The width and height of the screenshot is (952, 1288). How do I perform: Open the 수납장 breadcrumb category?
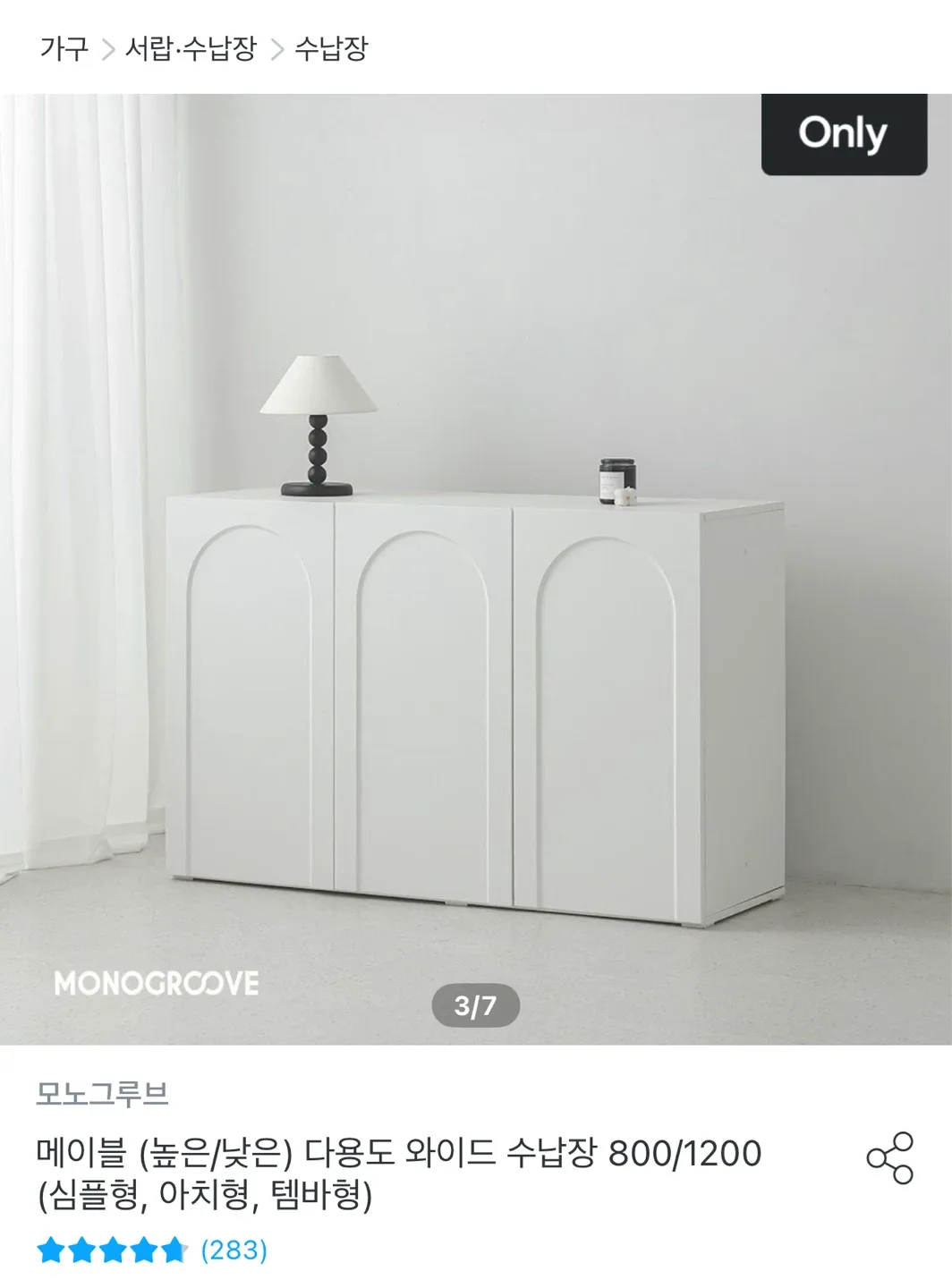pyautogui.click(x=331, y=48)
